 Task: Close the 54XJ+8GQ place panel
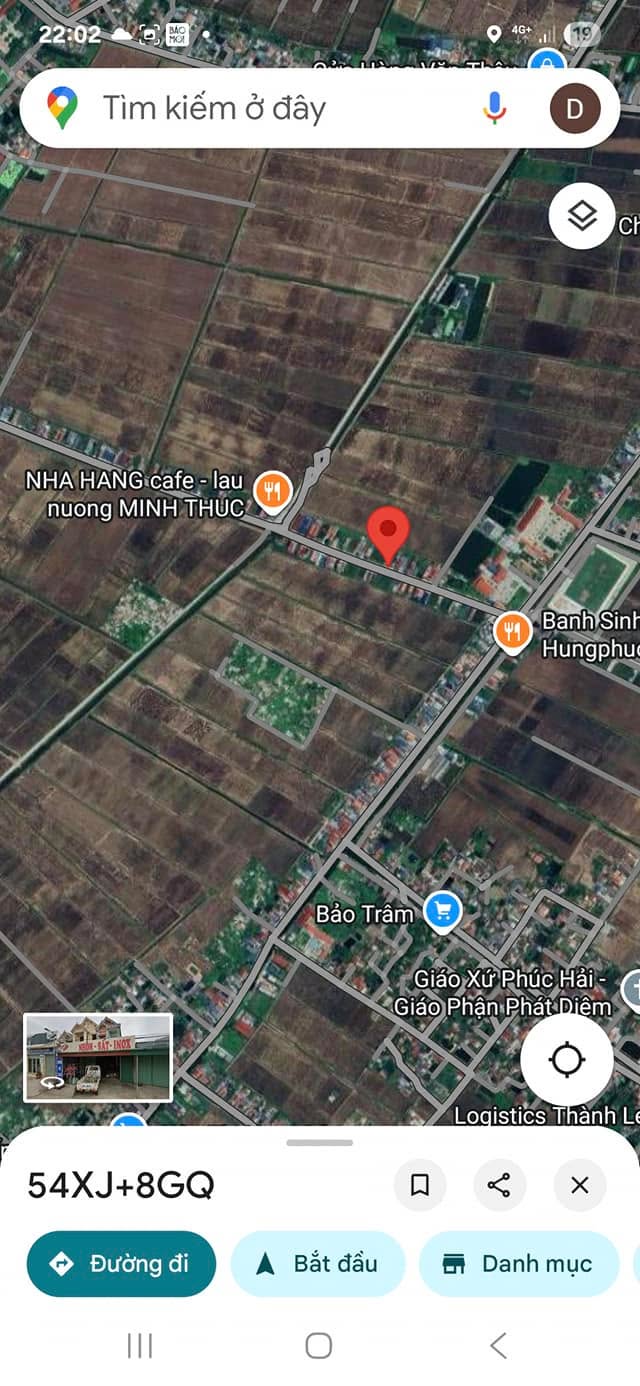[579, 1186]
